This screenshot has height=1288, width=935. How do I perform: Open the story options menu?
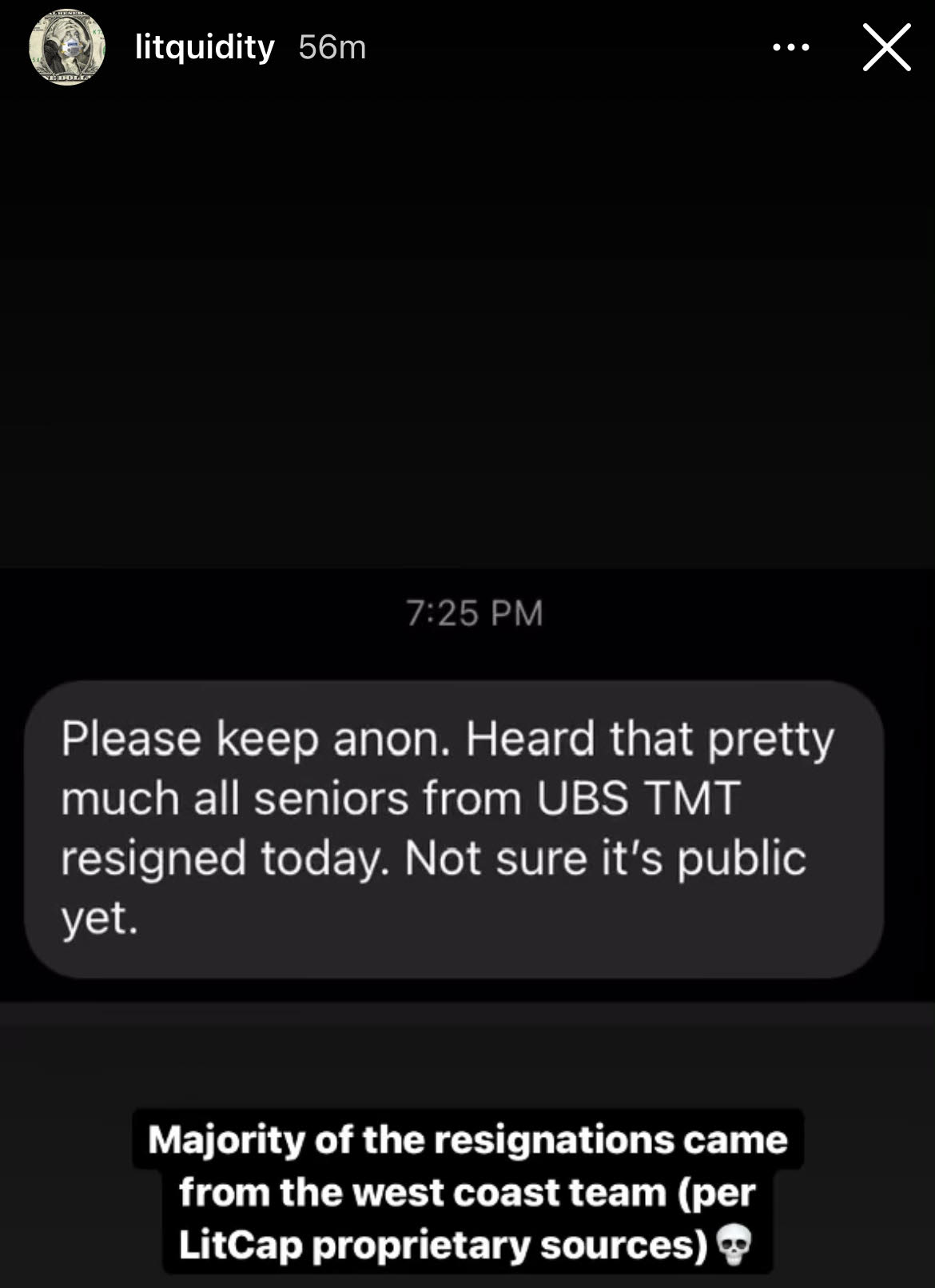pos(791,48)
